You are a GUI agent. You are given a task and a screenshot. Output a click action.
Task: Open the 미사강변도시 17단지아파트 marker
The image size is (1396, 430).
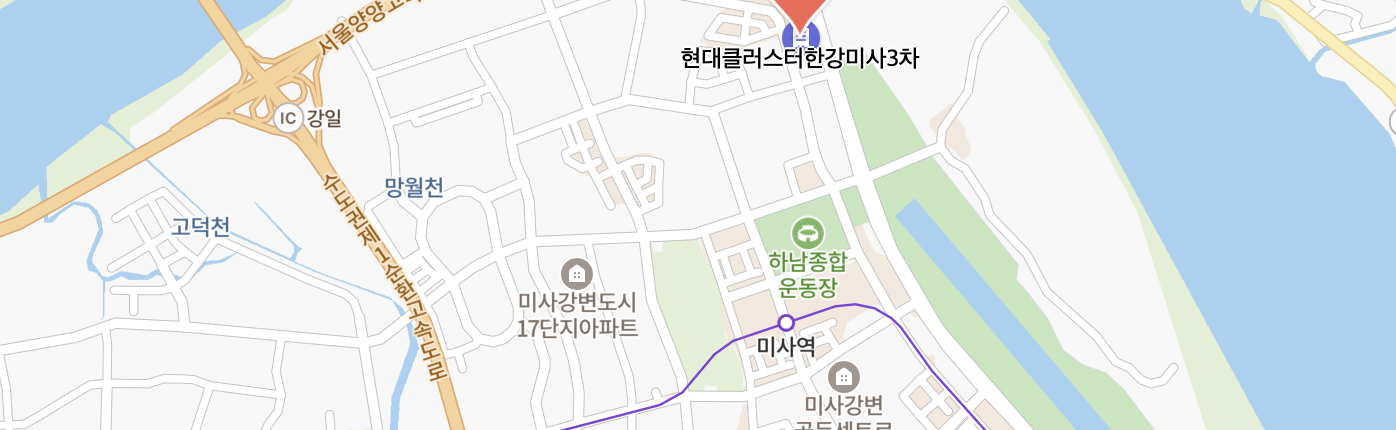click(576, 272)
